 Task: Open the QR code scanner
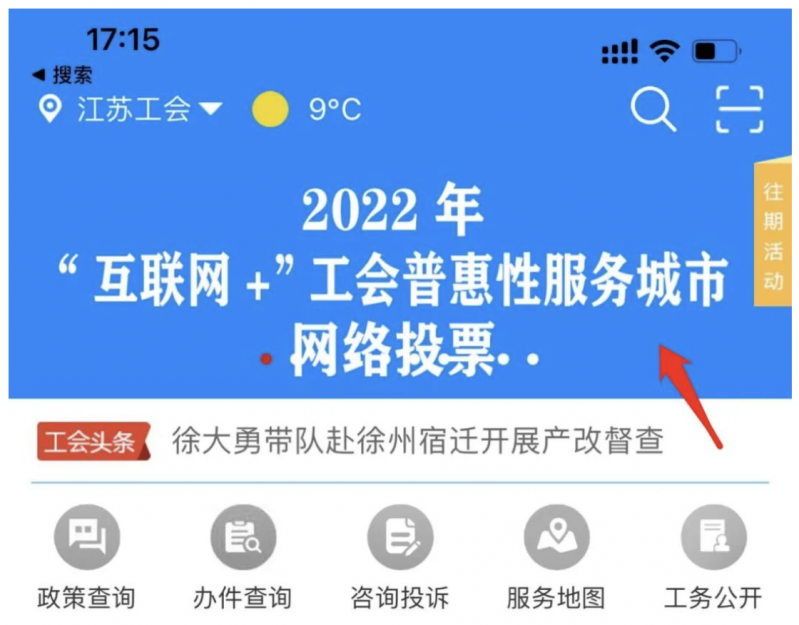[739, 109]
